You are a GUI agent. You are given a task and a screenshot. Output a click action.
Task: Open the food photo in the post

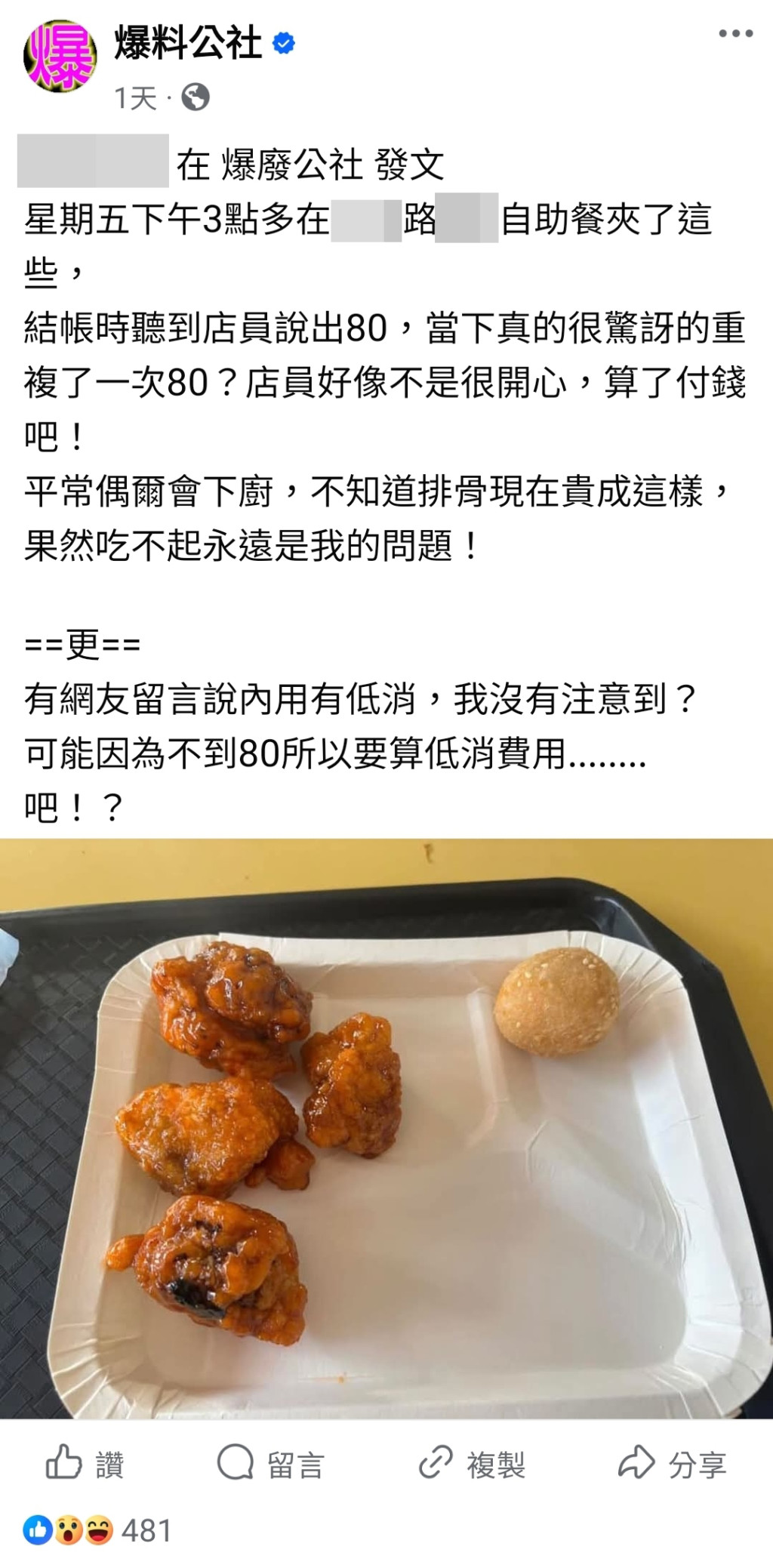click(x=386, y=1129)
